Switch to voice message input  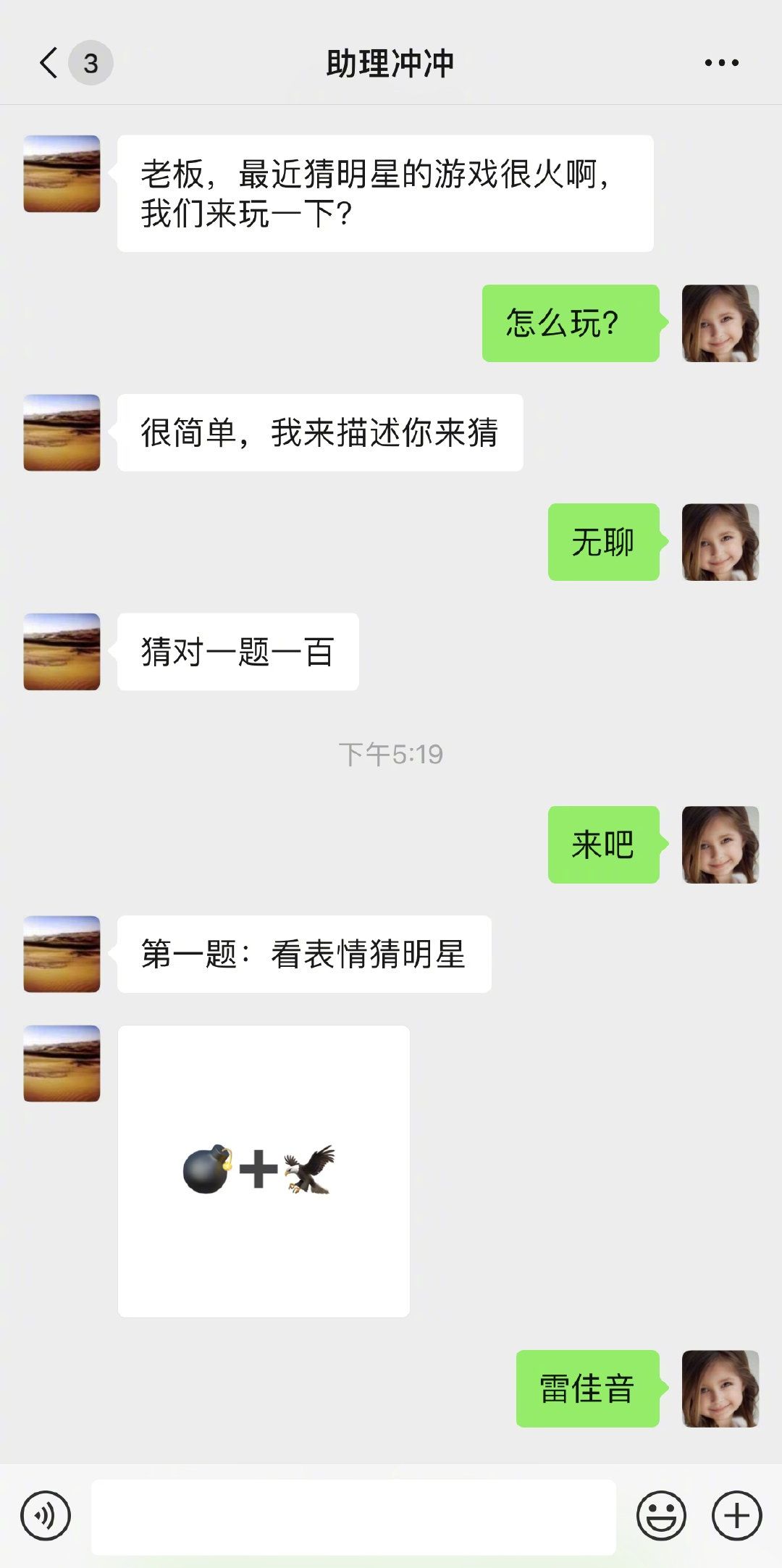coord(46,1516)
